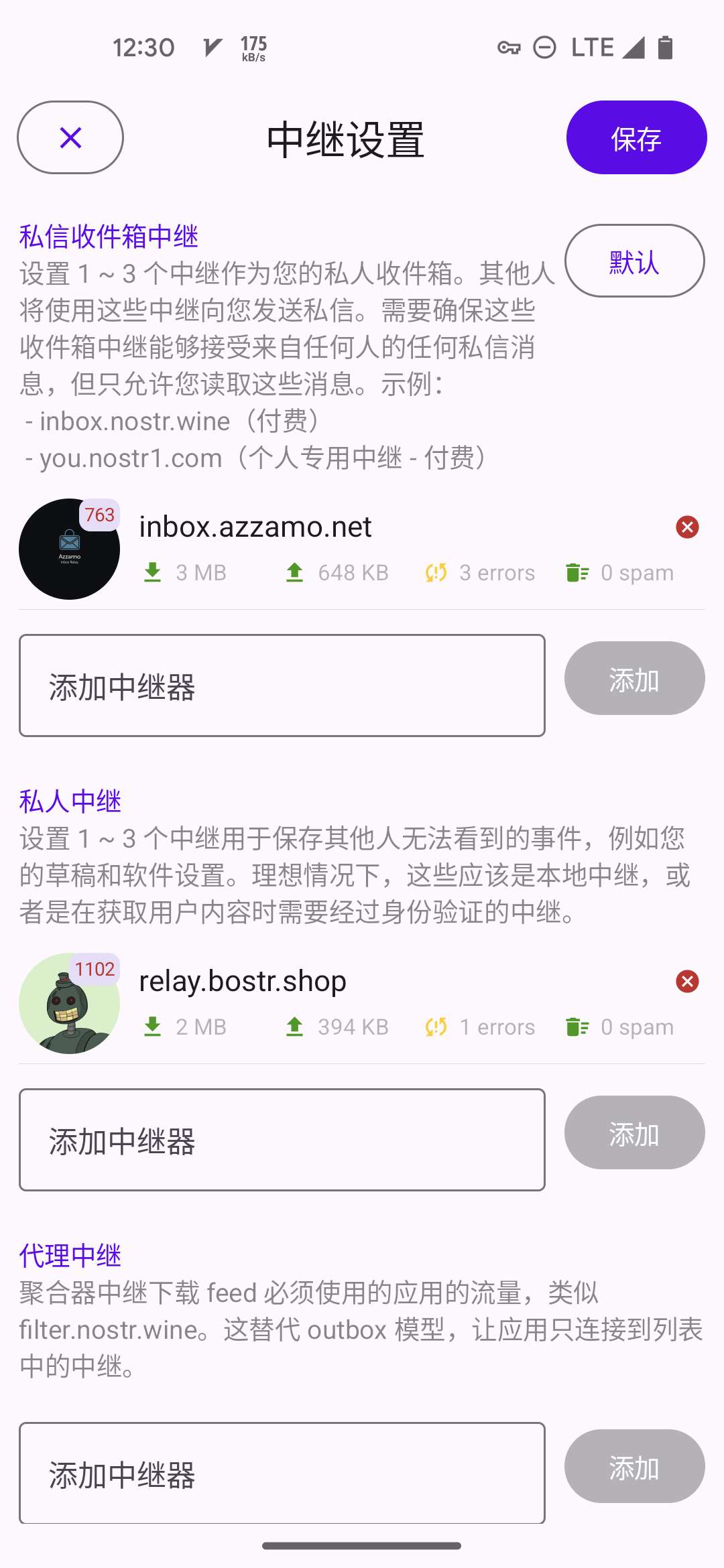This screenshot has width=724, height=1568.
Task: Remove the relay.bostr.shop relay
Action: pyautogui.click(x=687, y=982)
